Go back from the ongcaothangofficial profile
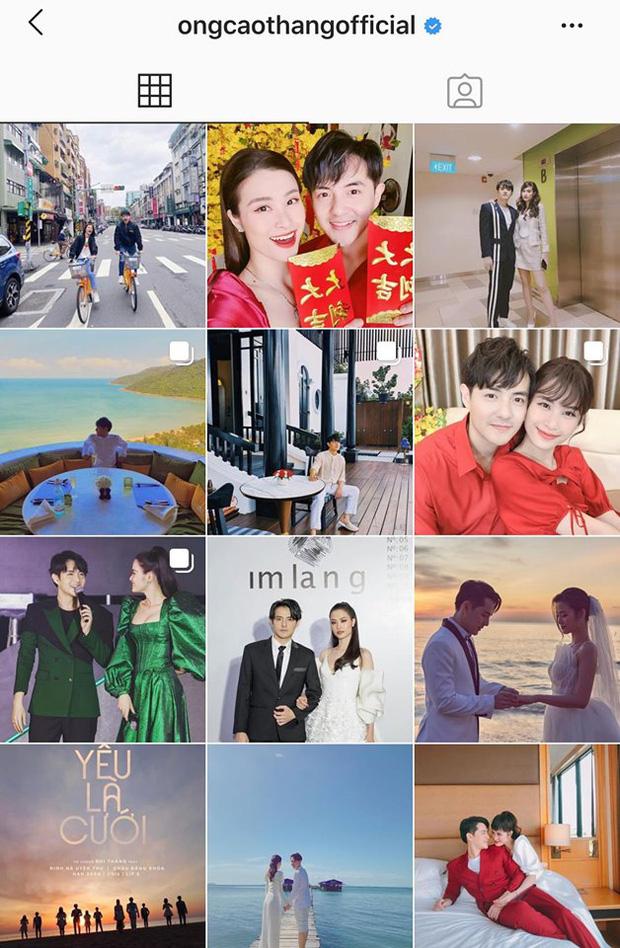Screen dimensions: 620x948 pyautogui.click(x=36, y=24)
